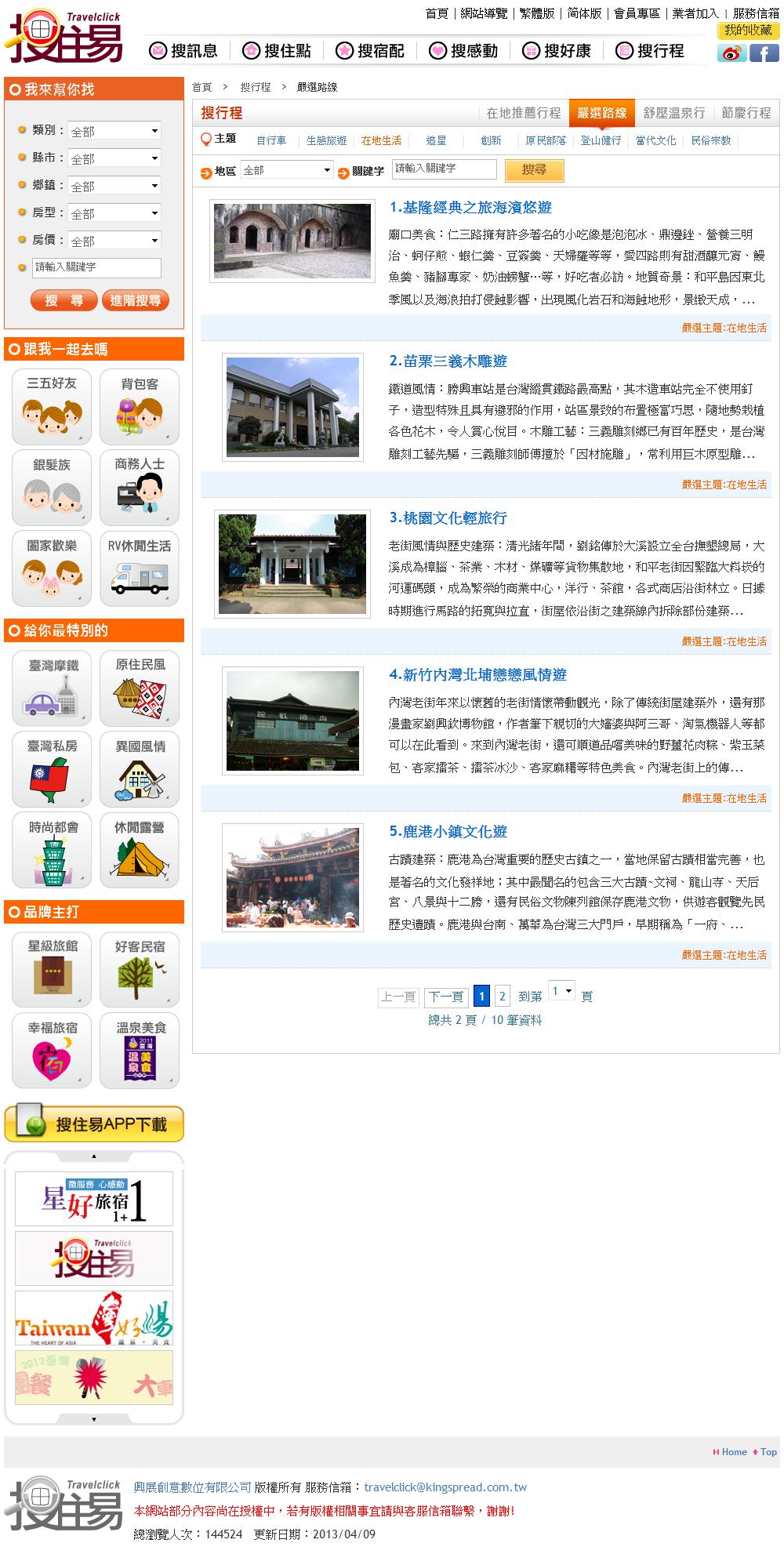Go to page 2 of results
Viewport: 784px width, 1554px height.
503,996
